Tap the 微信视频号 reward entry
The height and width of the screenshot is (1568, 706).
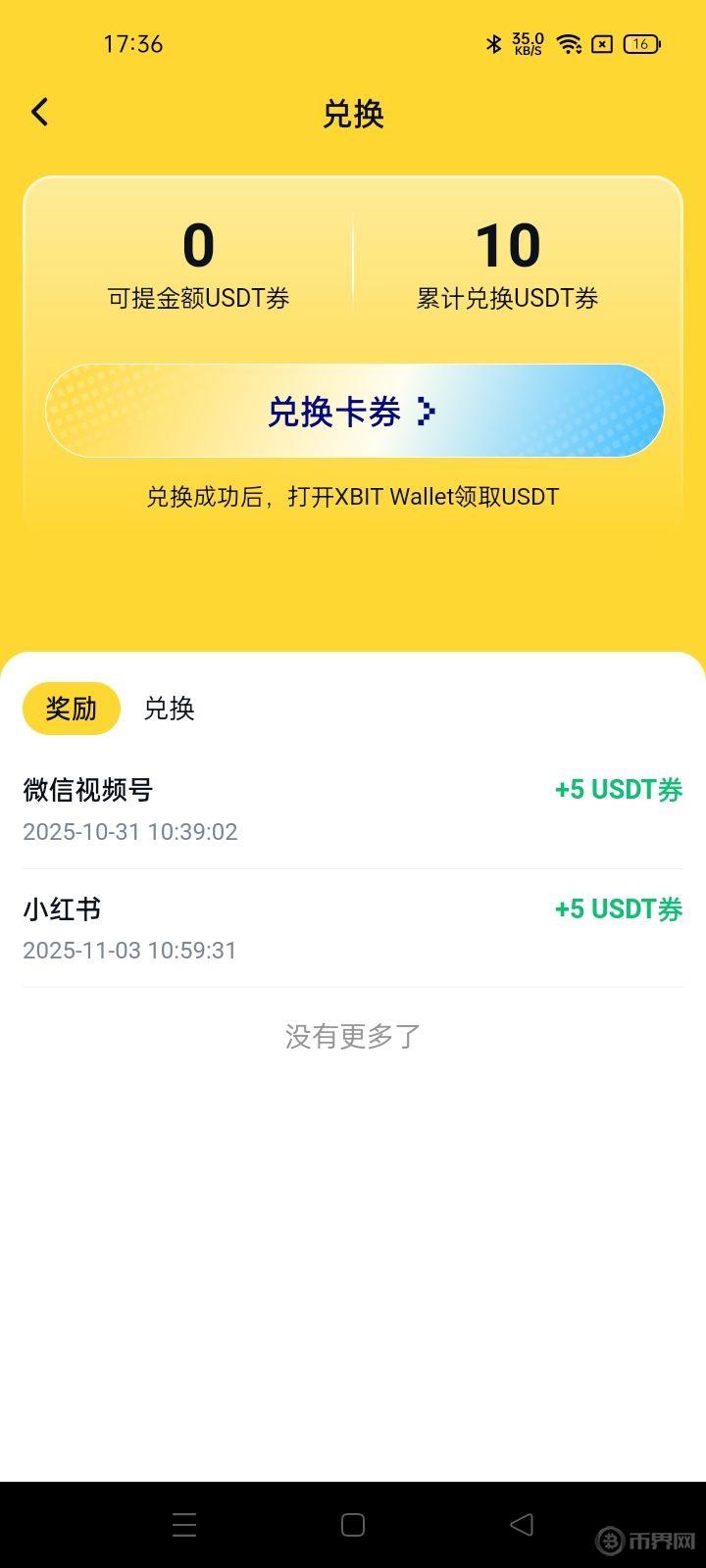(87, 790)
